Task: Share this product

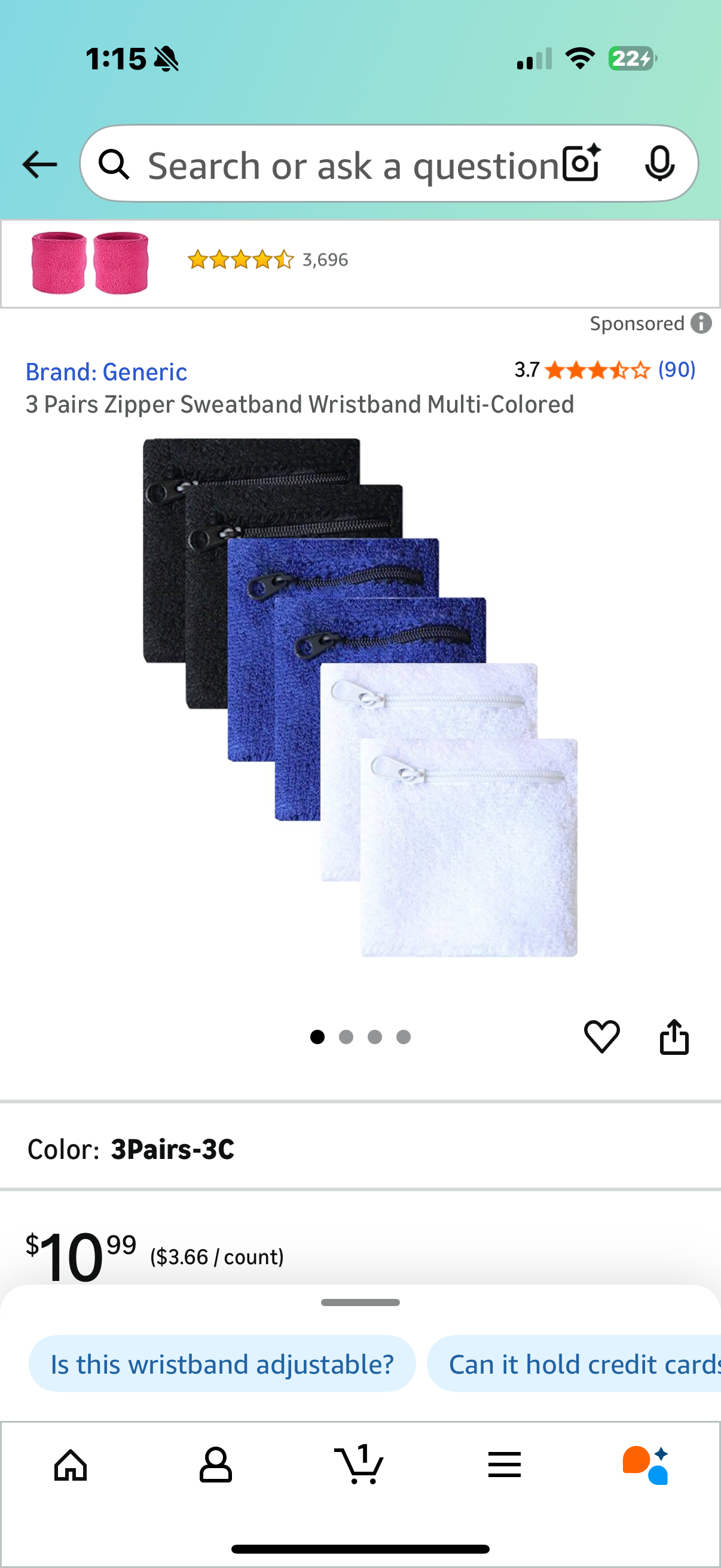Action: pos(674,1036)
